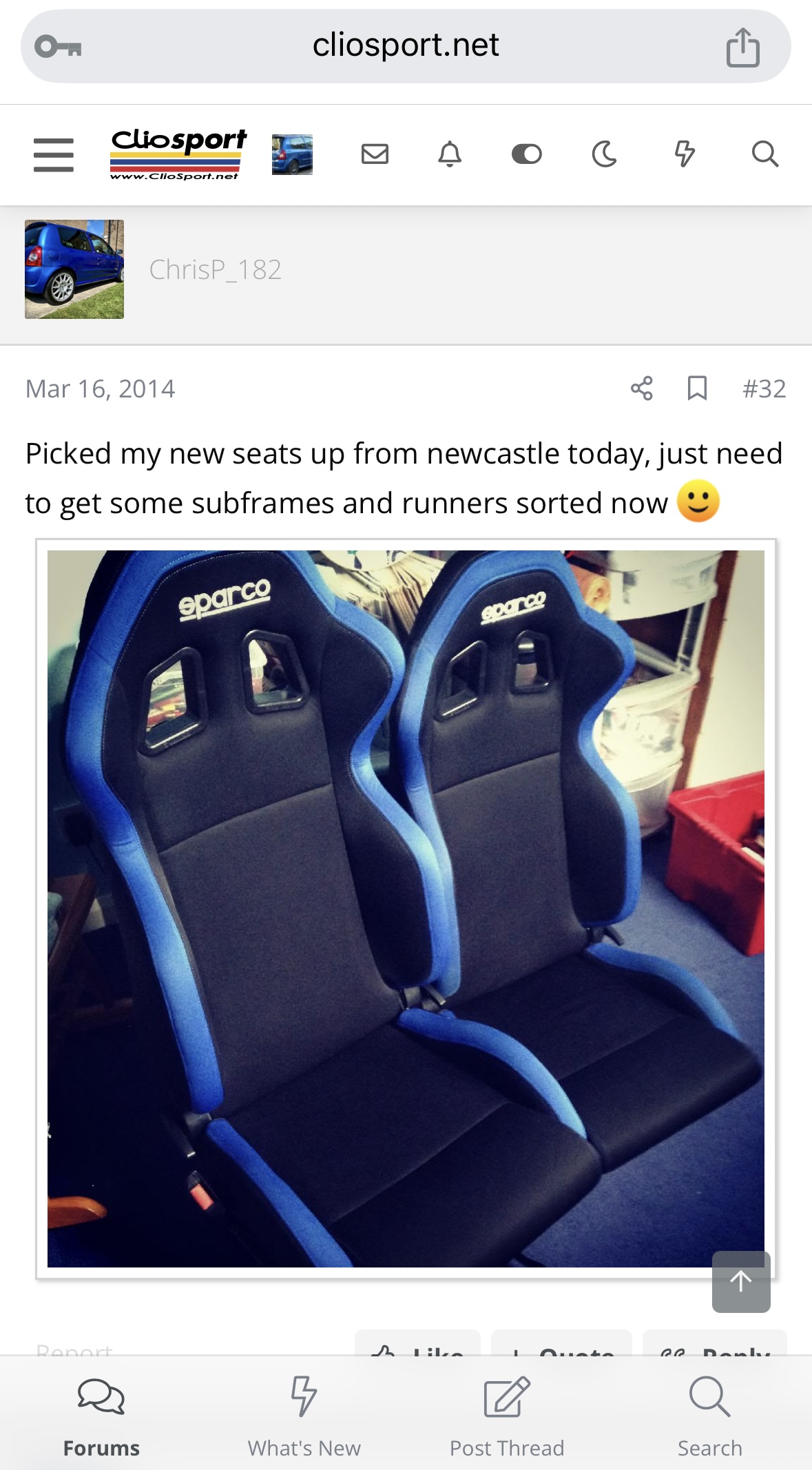This screenshot has width=812, height=1470.
Task: Toggle the site style switch
Action: point(527,154)
